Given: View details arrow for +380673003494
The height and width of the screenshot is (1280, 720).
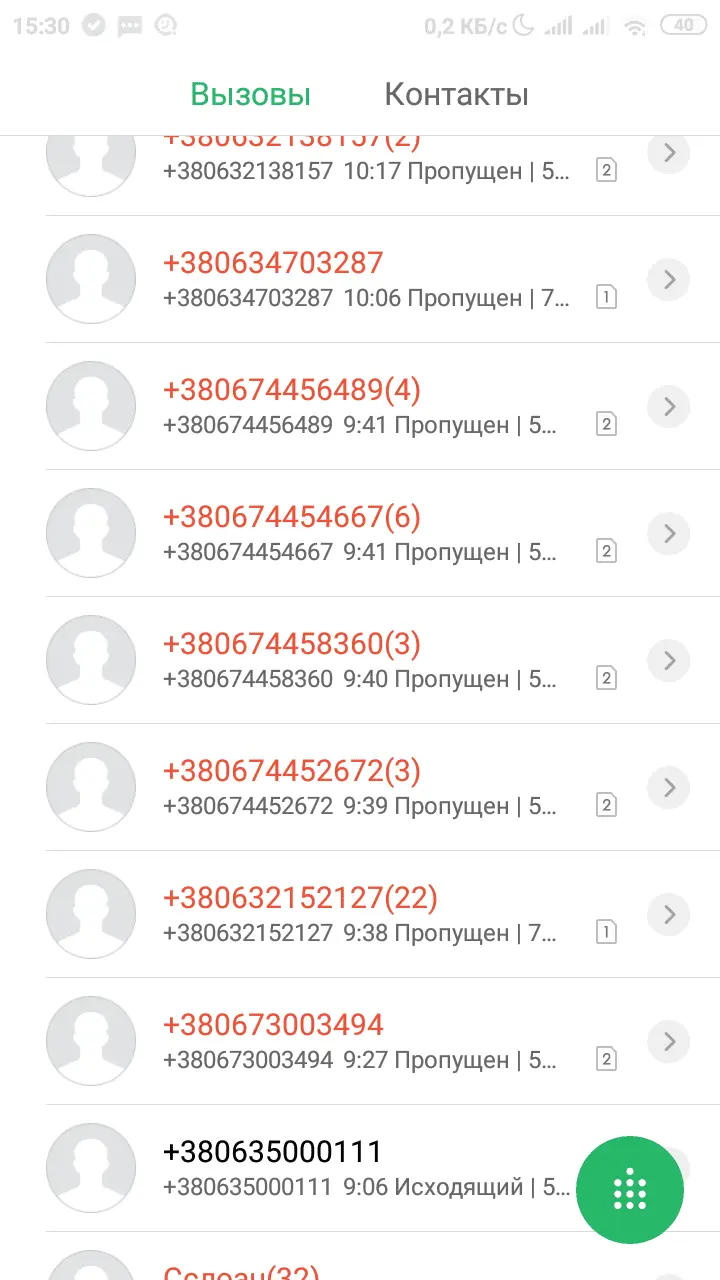Looking at the screenshot, I should pos(669,1042).
